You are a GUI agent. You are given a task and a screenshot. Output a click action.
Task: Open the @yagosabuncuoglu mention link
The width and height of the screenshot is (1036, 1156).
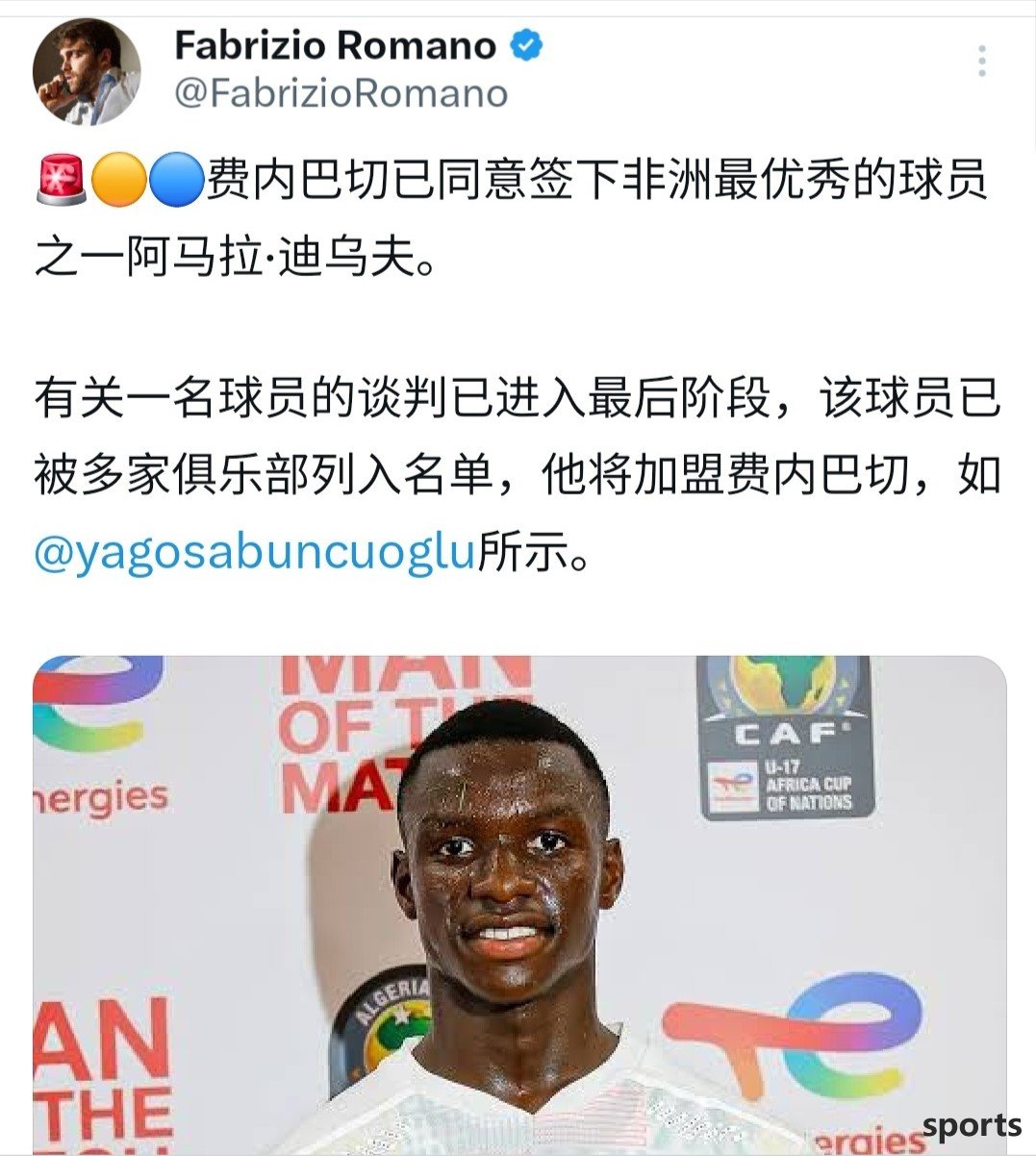click(256, 552)
